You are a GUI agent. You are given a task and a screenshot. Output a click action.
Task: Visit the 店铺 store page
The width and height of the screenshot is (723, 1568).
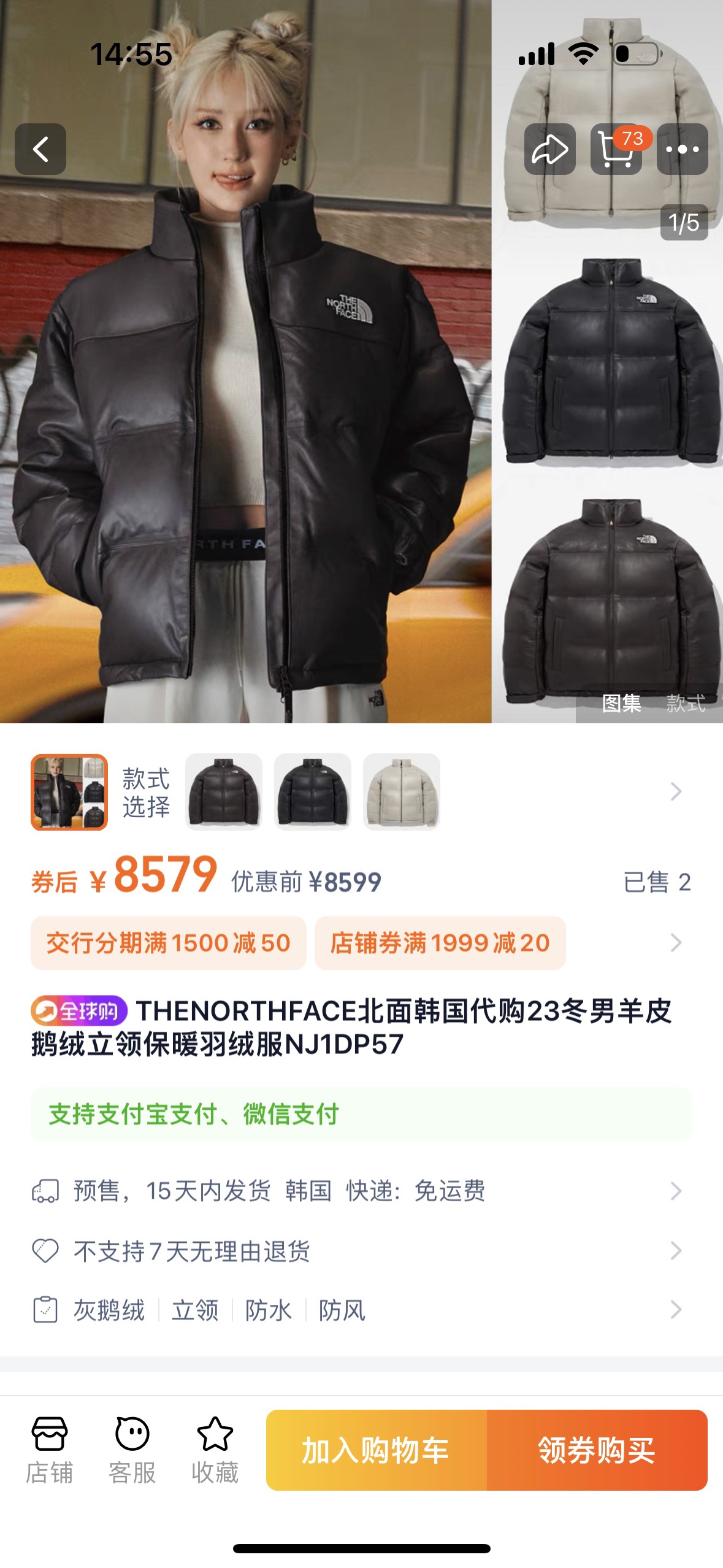click(49, 1449)
